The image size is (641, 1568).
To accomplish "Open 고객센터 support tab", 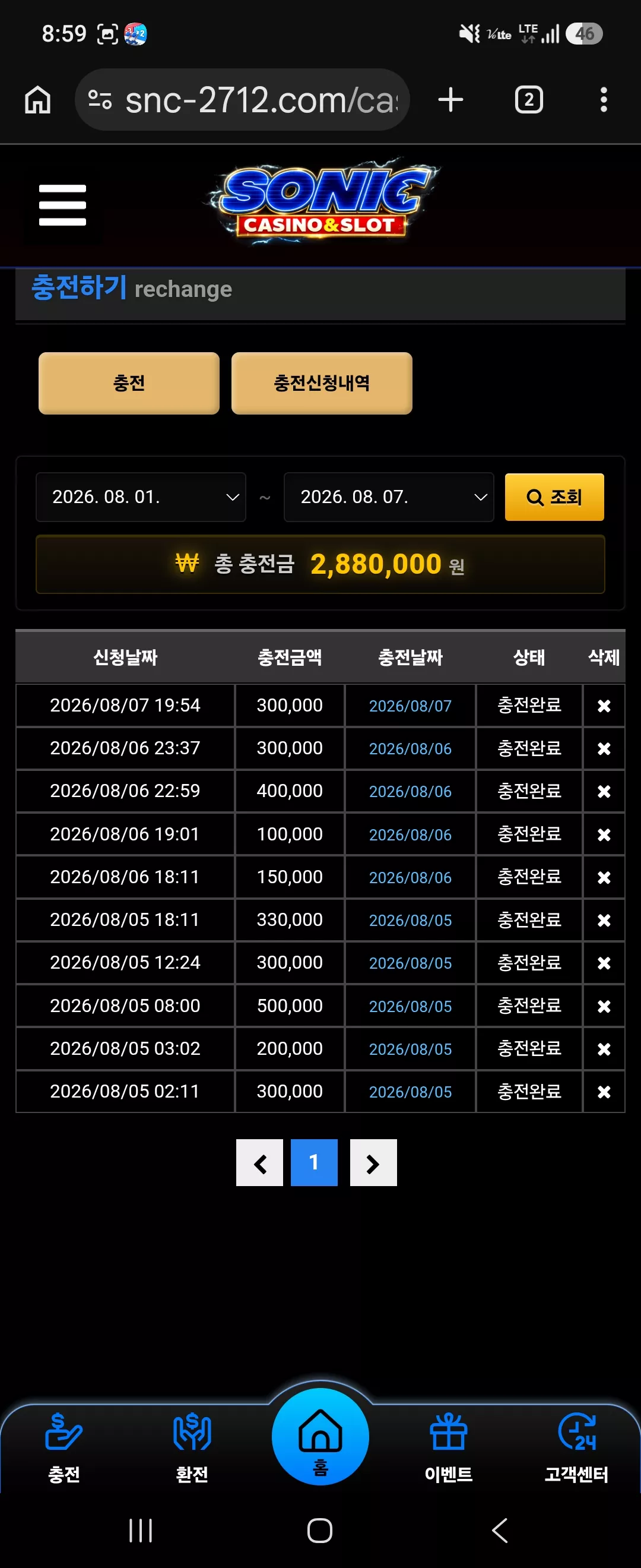I will (576, 1447).
